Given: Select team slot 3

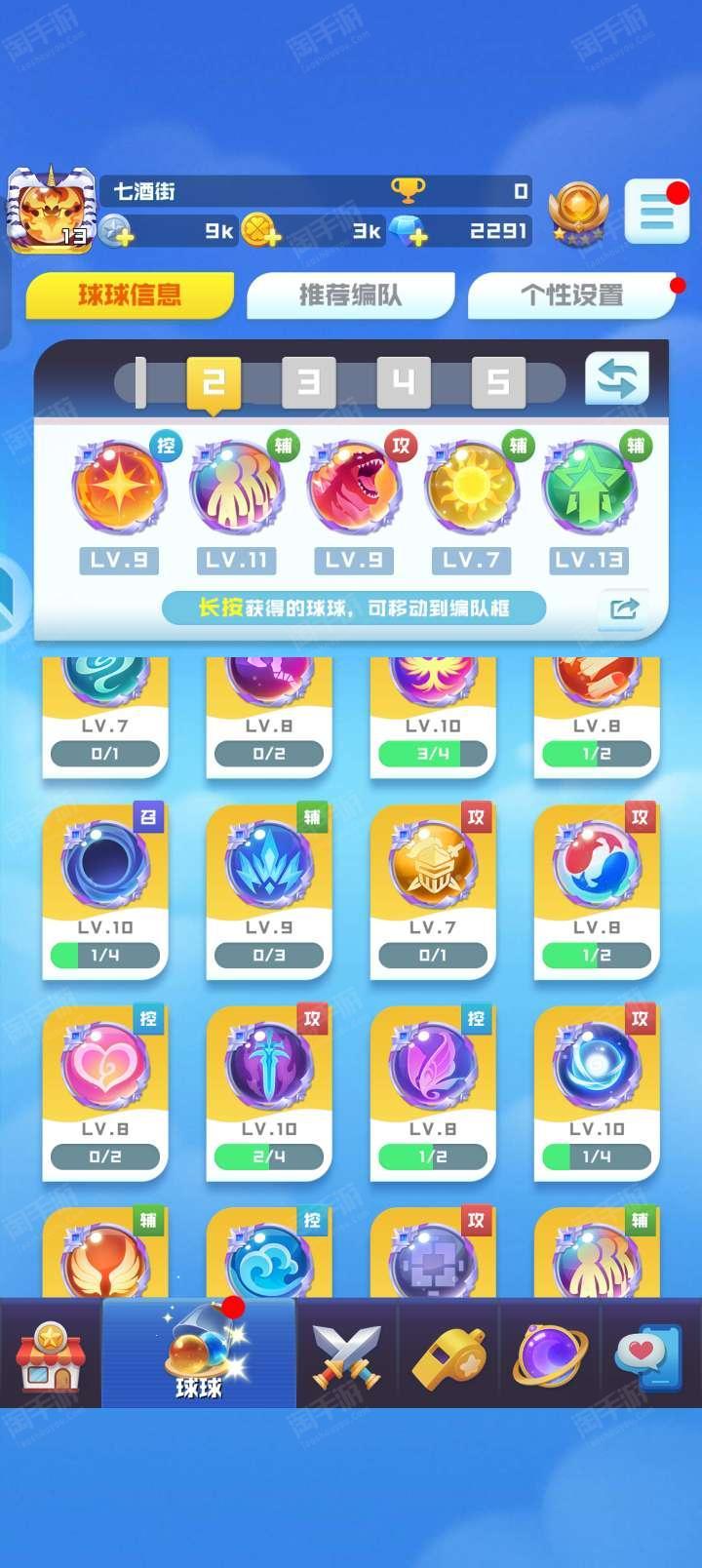Looking at the screenshot, I should point(308,381).
